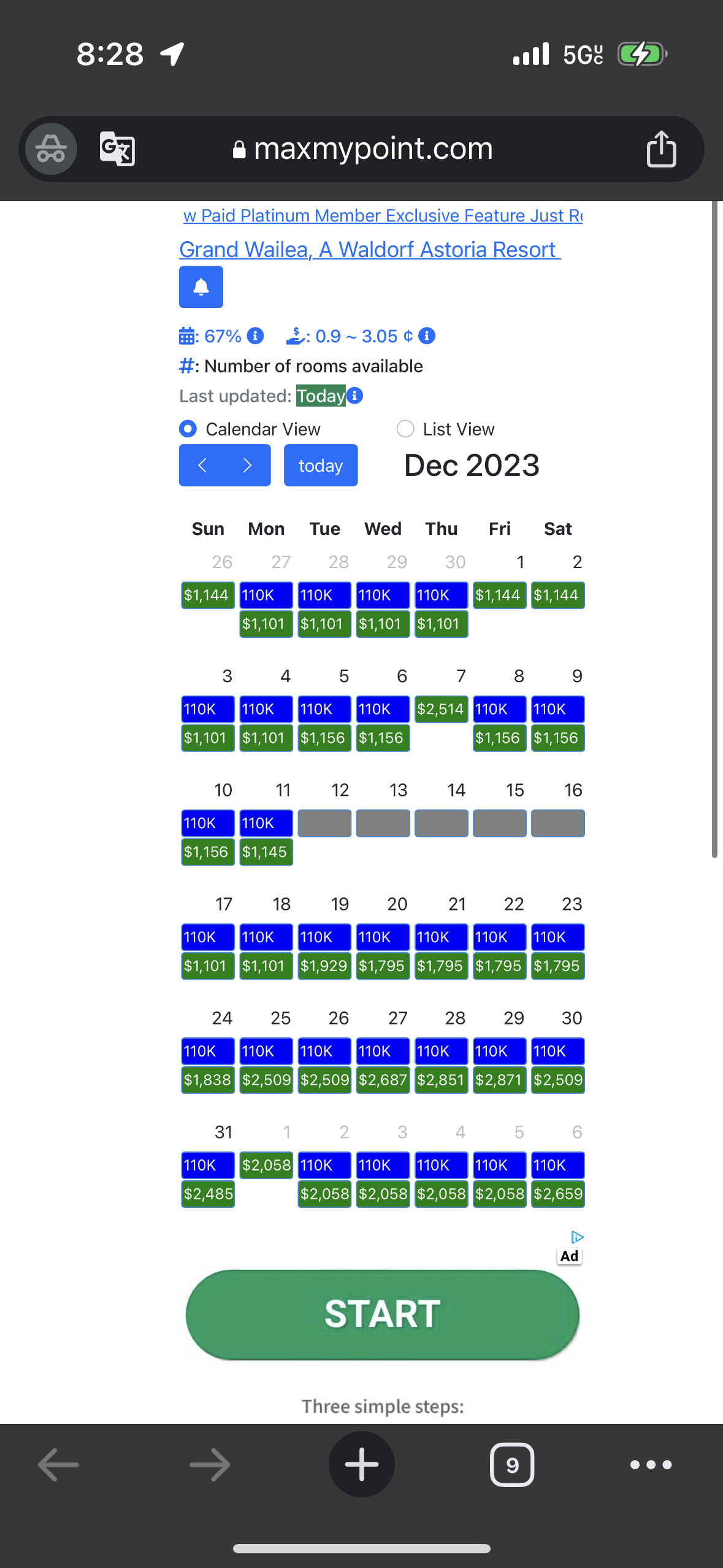Open the page translate option
Screen dimensions: 723x1568
pyautogui.click(x=117, y=149)
